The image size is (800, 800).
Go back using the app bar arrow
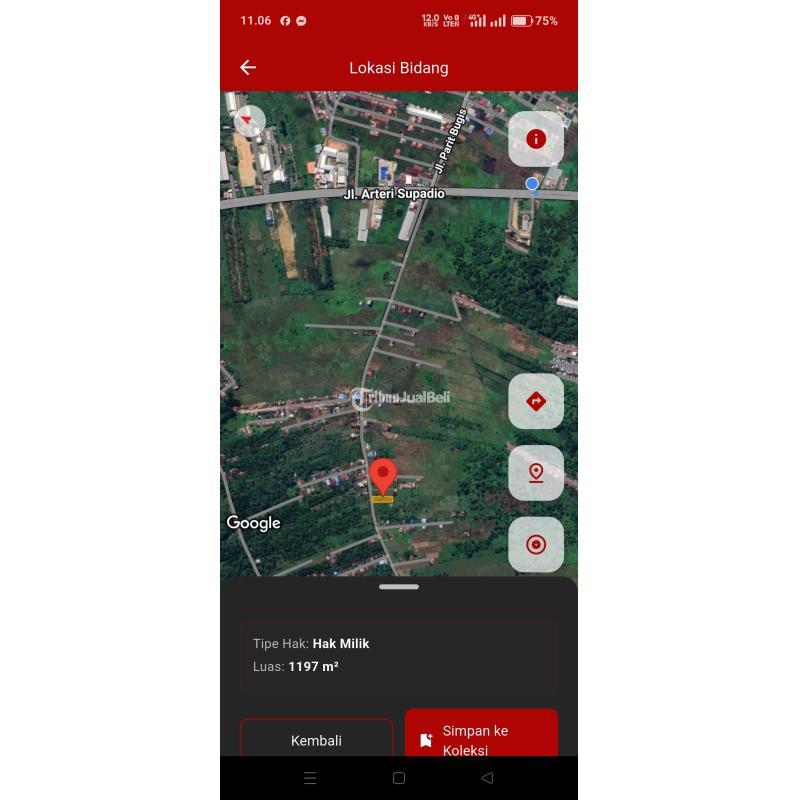(x=248, y=67)
